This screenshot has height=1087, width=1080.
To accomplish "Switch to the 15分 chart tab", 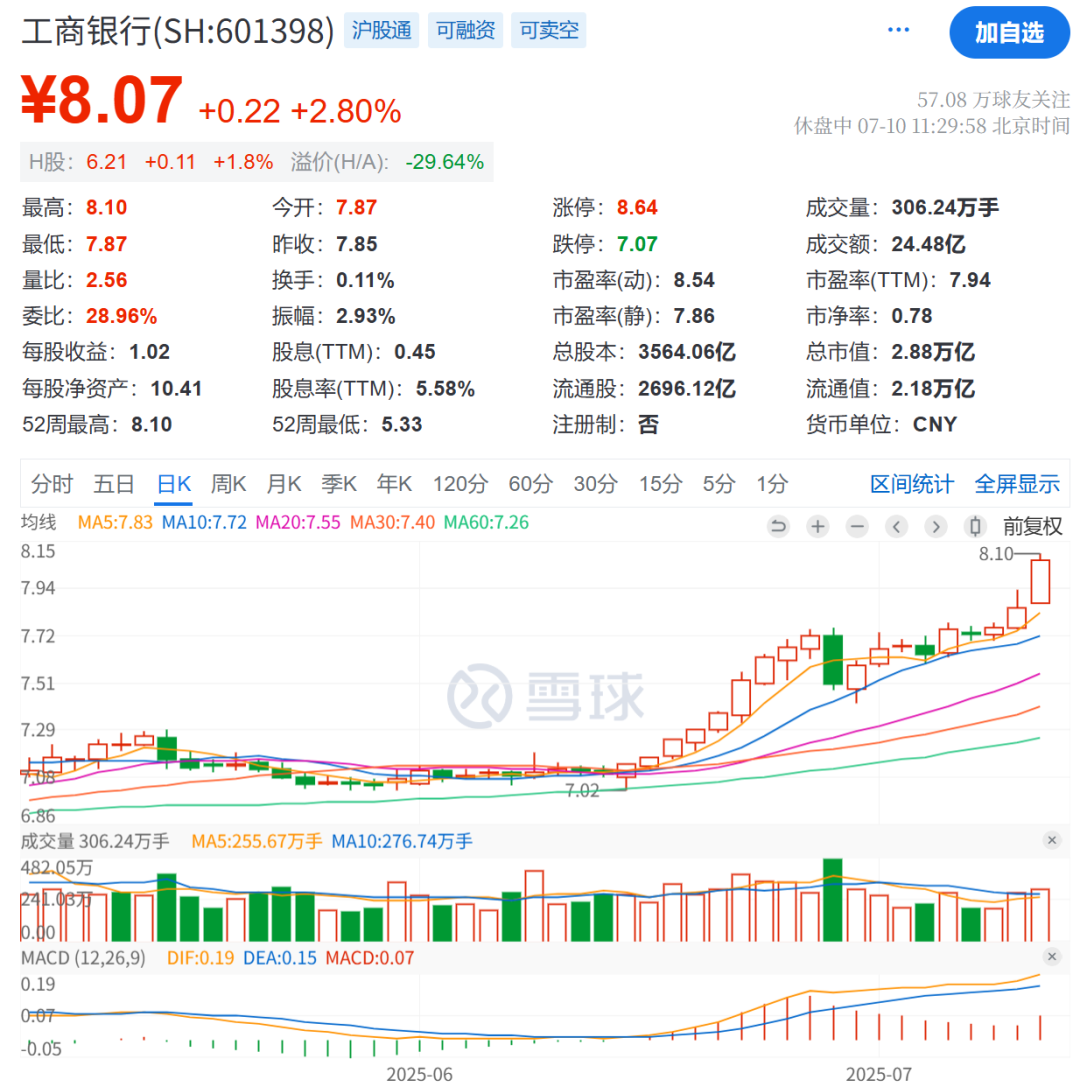I will (x=660, y=485).
